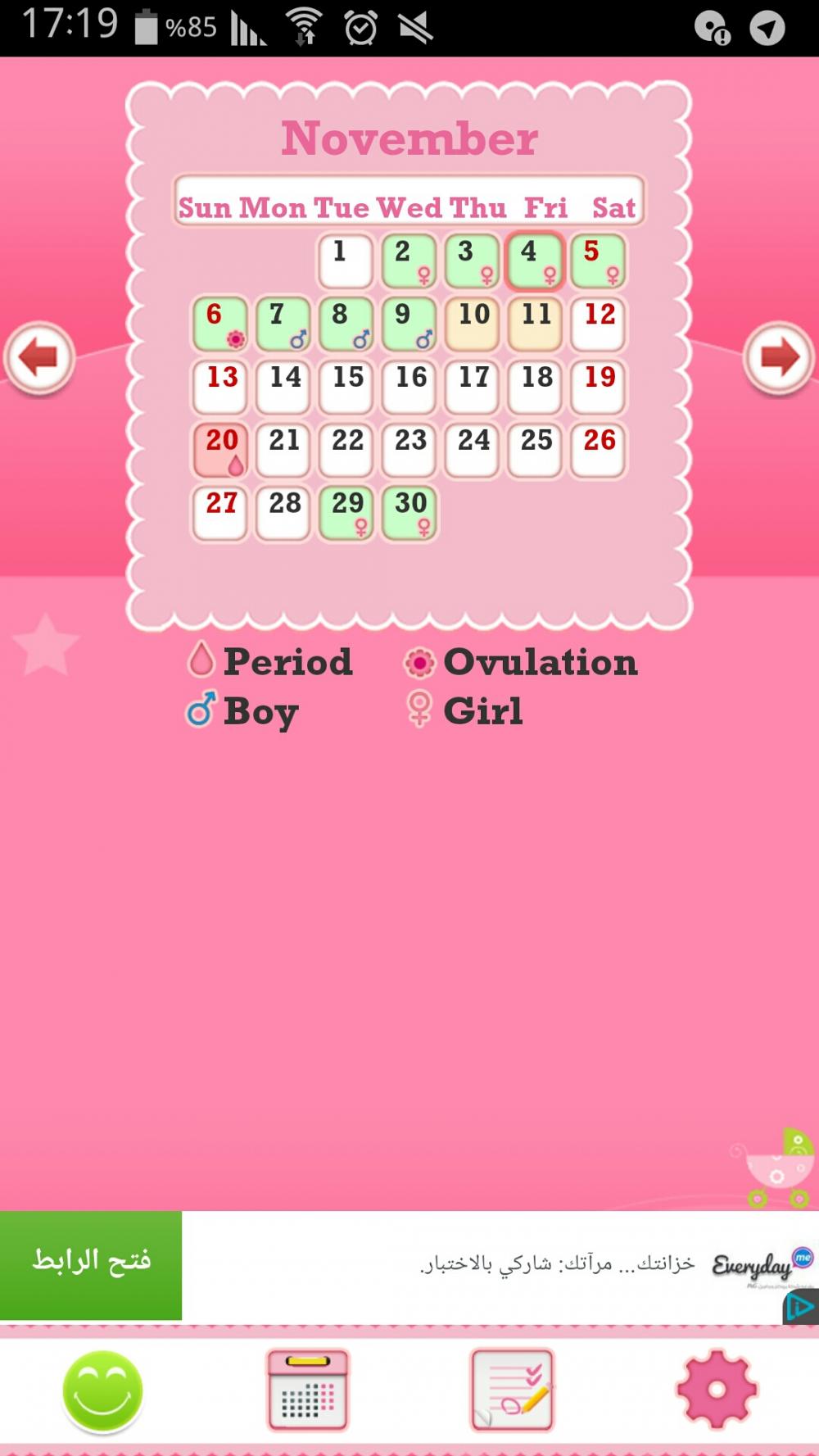This screenshot has height=1456, width=819.
Task: Pick November 9 boy day
Action: (x=409, y=324)
